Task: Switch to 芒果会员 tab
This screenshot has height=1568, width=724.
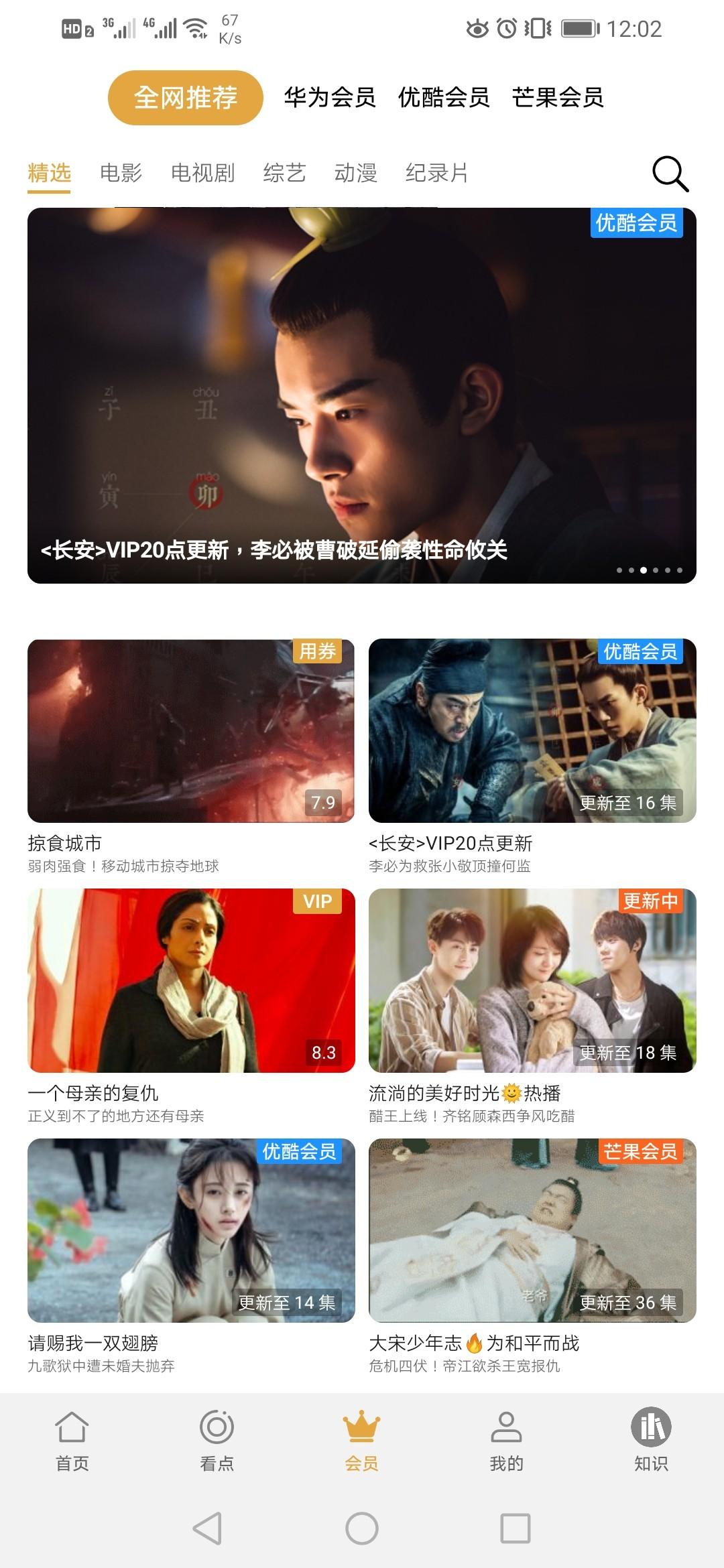Action: point(557,98)
